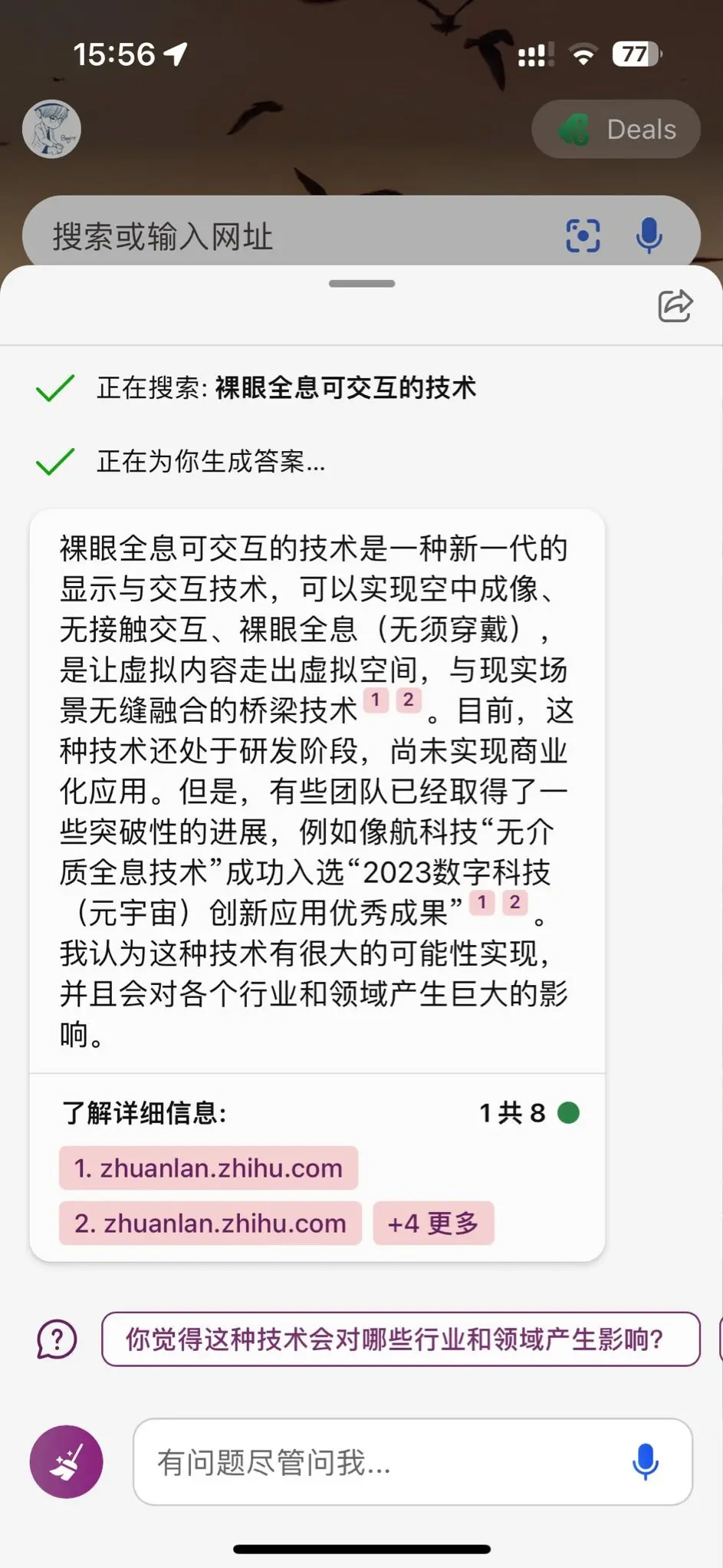Open source link 1. zhuanlan.zhihu.com
Viewport: 723px width, 1568px height.
(208, 1168)
